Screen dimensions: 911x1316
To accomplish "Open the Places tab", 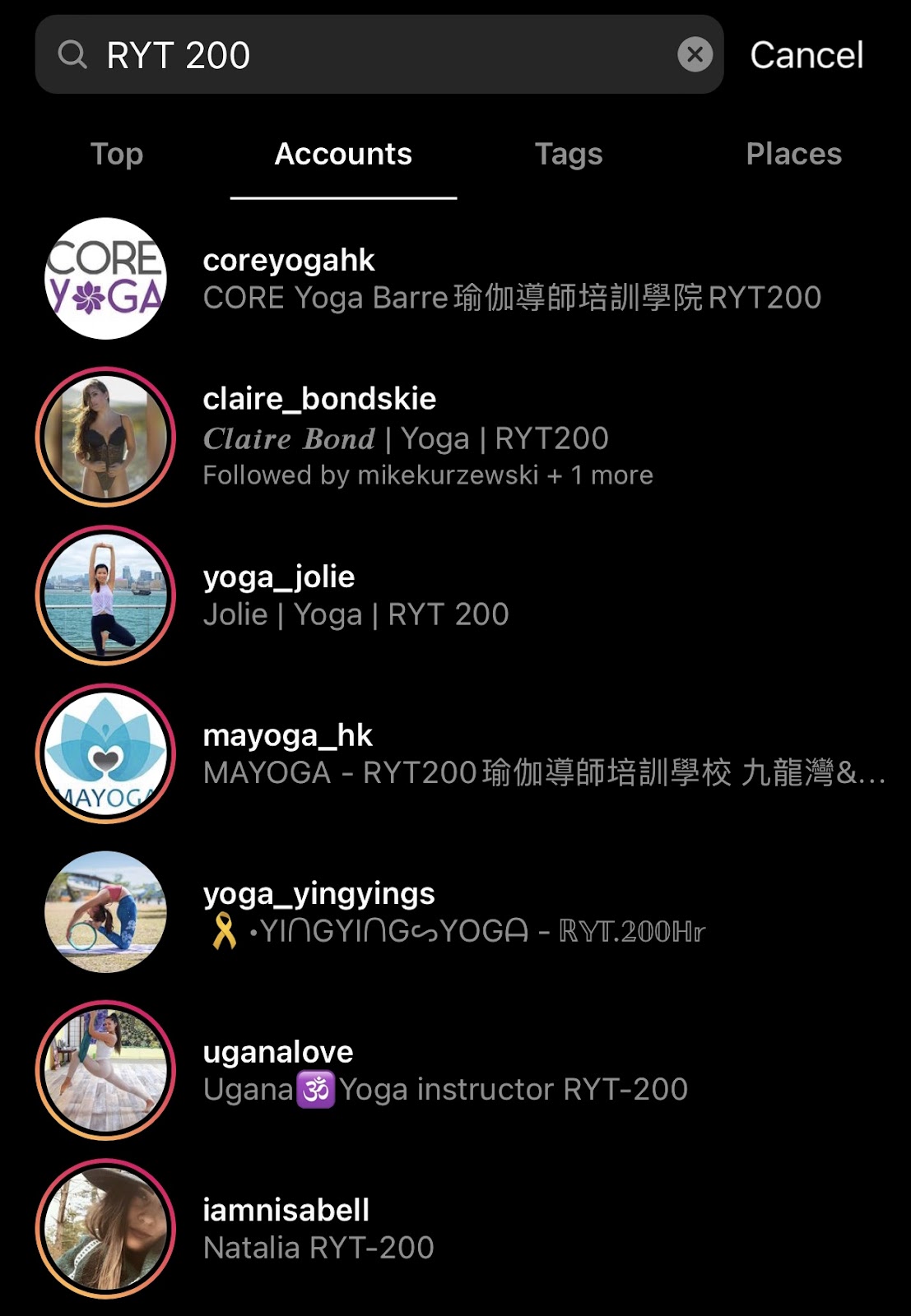I will click(793, 155).
